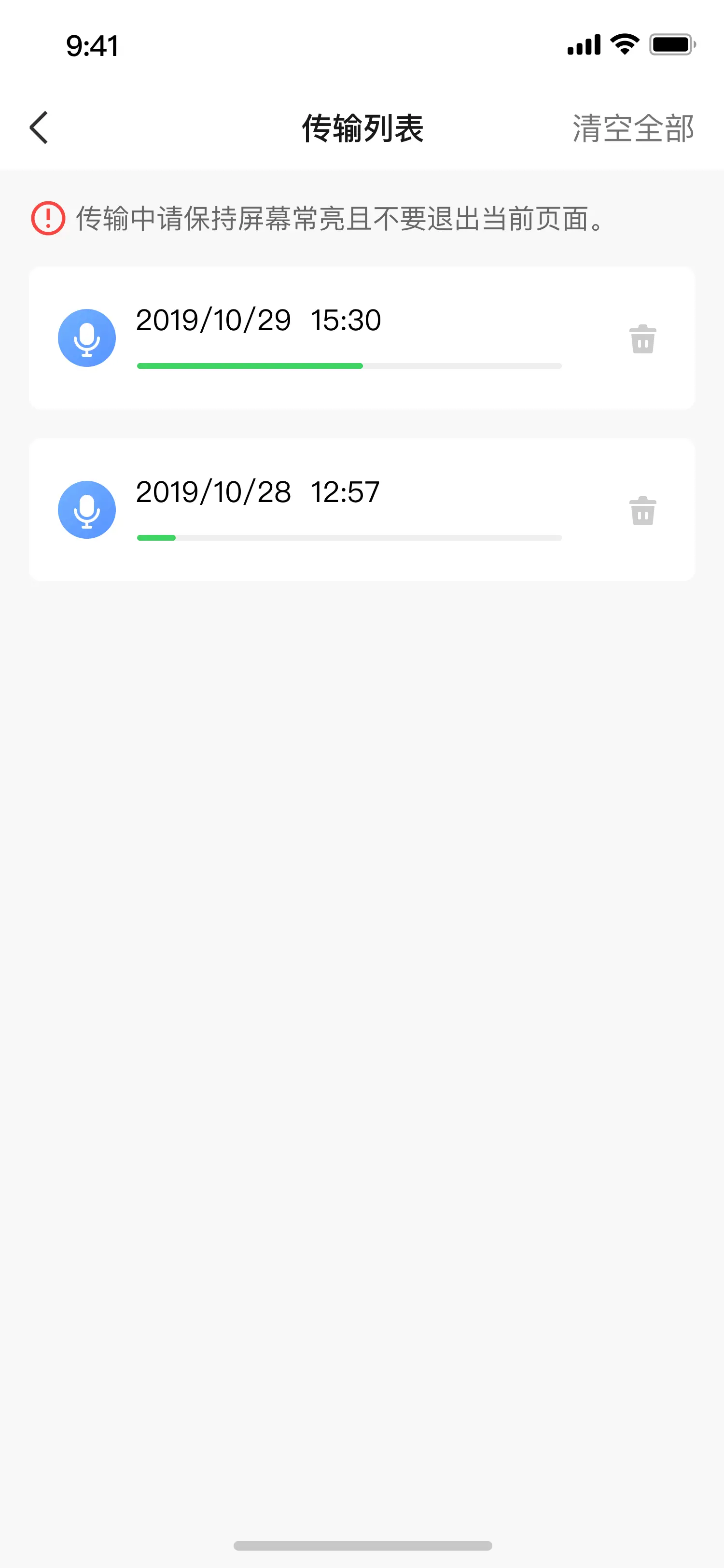Tap 清空全部 to clear all transfers
724x1568 pixels.
pos(633,127)
